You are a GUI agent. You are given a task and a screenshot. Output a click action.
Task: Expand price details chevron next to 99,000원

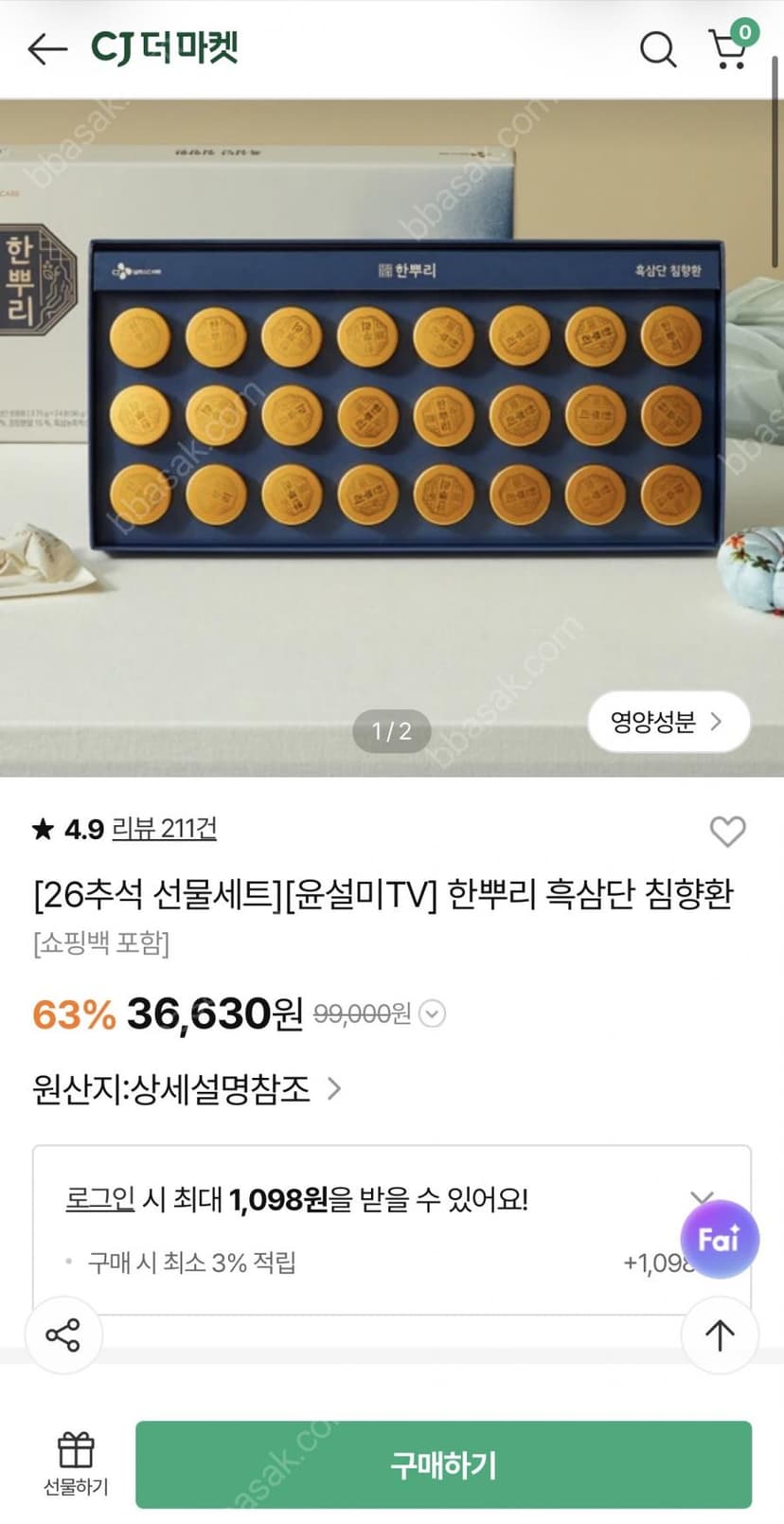pyautogui.click(x=432, y=1014)
